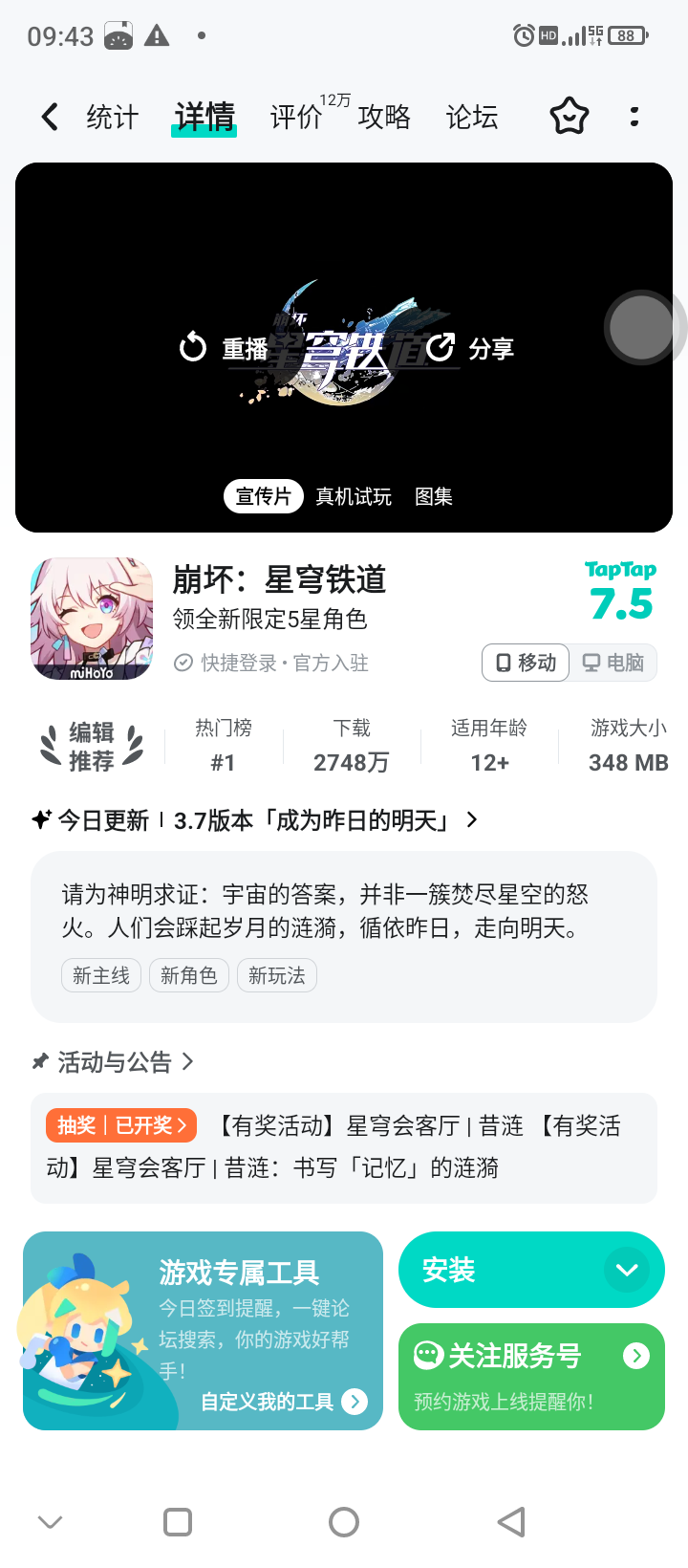Image resolution: width=688 pixels, height=1568 pixels.
Task: Open the three-dot overflow menu
Action: click(x=634, y=116)
